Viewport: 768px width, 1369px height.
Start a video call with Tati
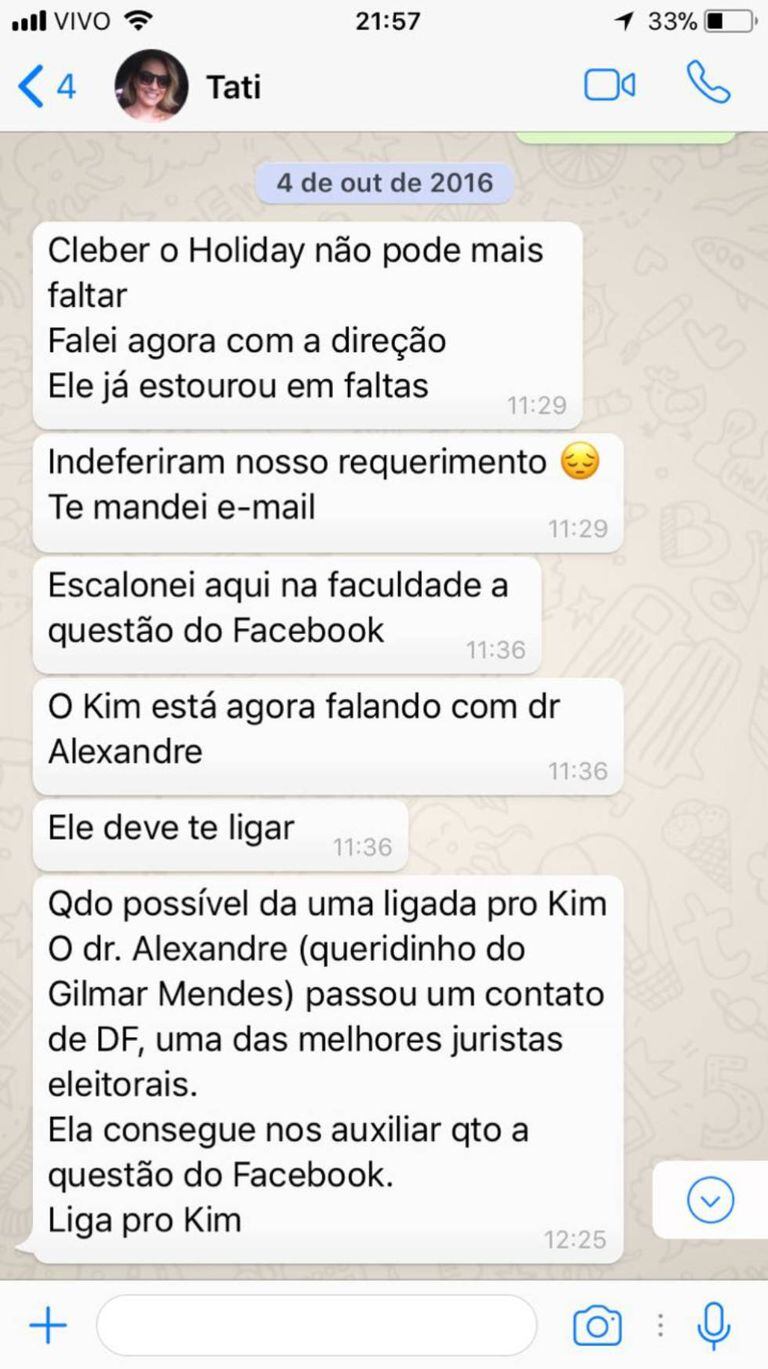[x=609, y=85]
